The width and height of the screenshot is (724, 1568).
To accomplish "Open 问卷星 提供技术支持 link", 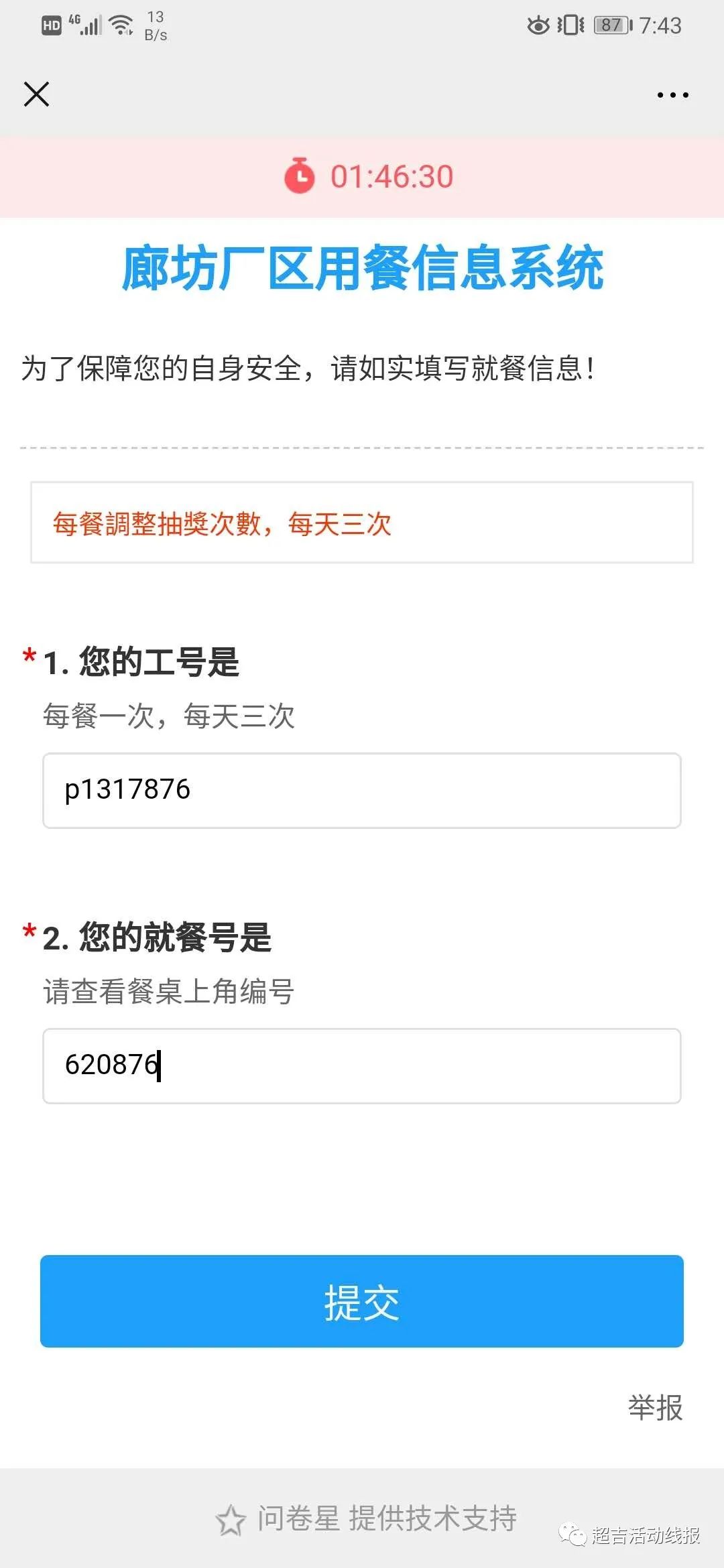I will click(x=367, y=1518).
